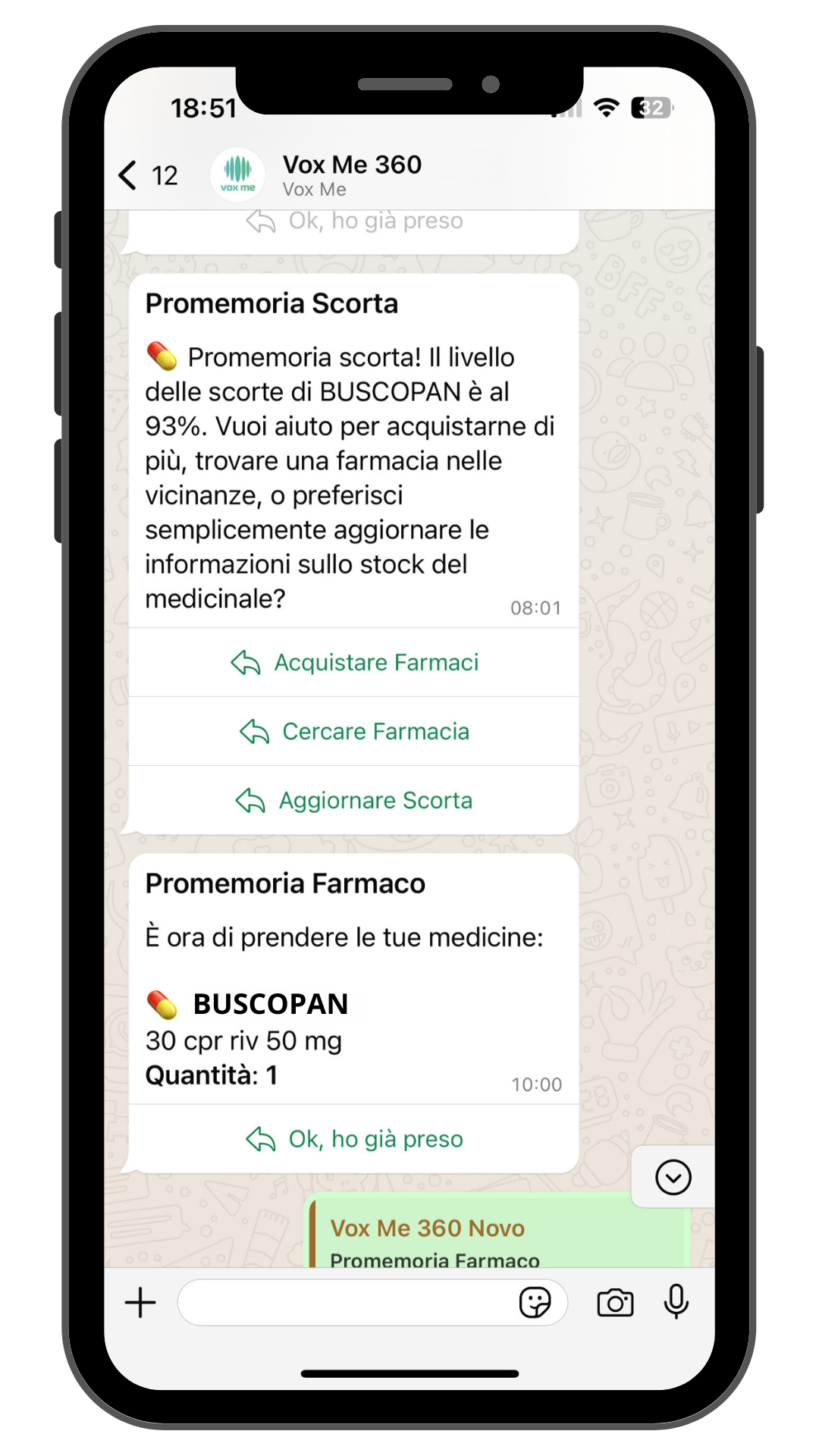Open Vox Me 360 contact info
The width and height of the screenshot is (819, 1456).
pos(352,174)
